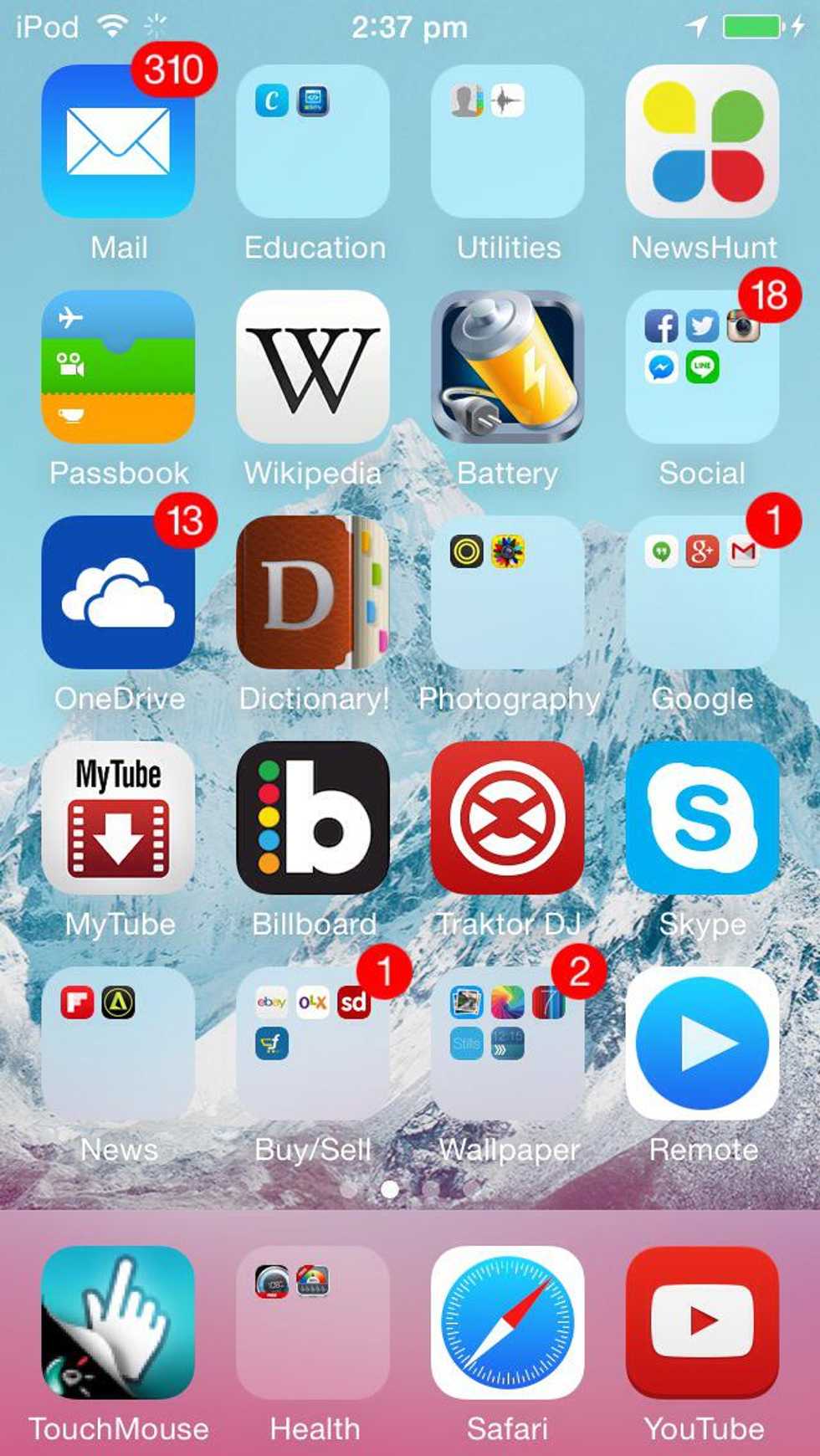Screen dimensions: 820x1456
Task: Launch the Remote app
Action: (702, 1043)
